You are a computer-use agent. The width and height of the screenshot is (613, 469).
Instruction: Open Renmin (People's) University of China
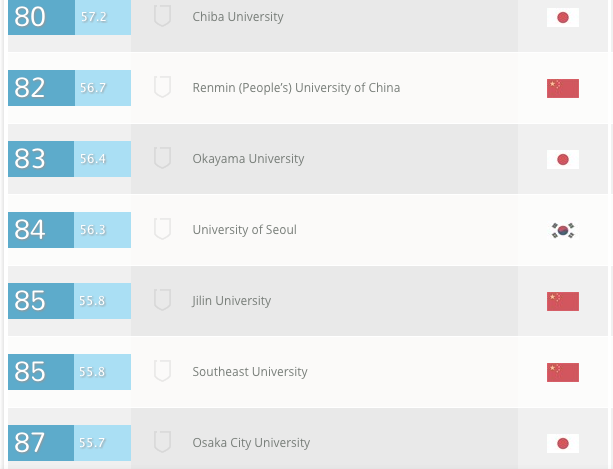[x=296, y=88]
